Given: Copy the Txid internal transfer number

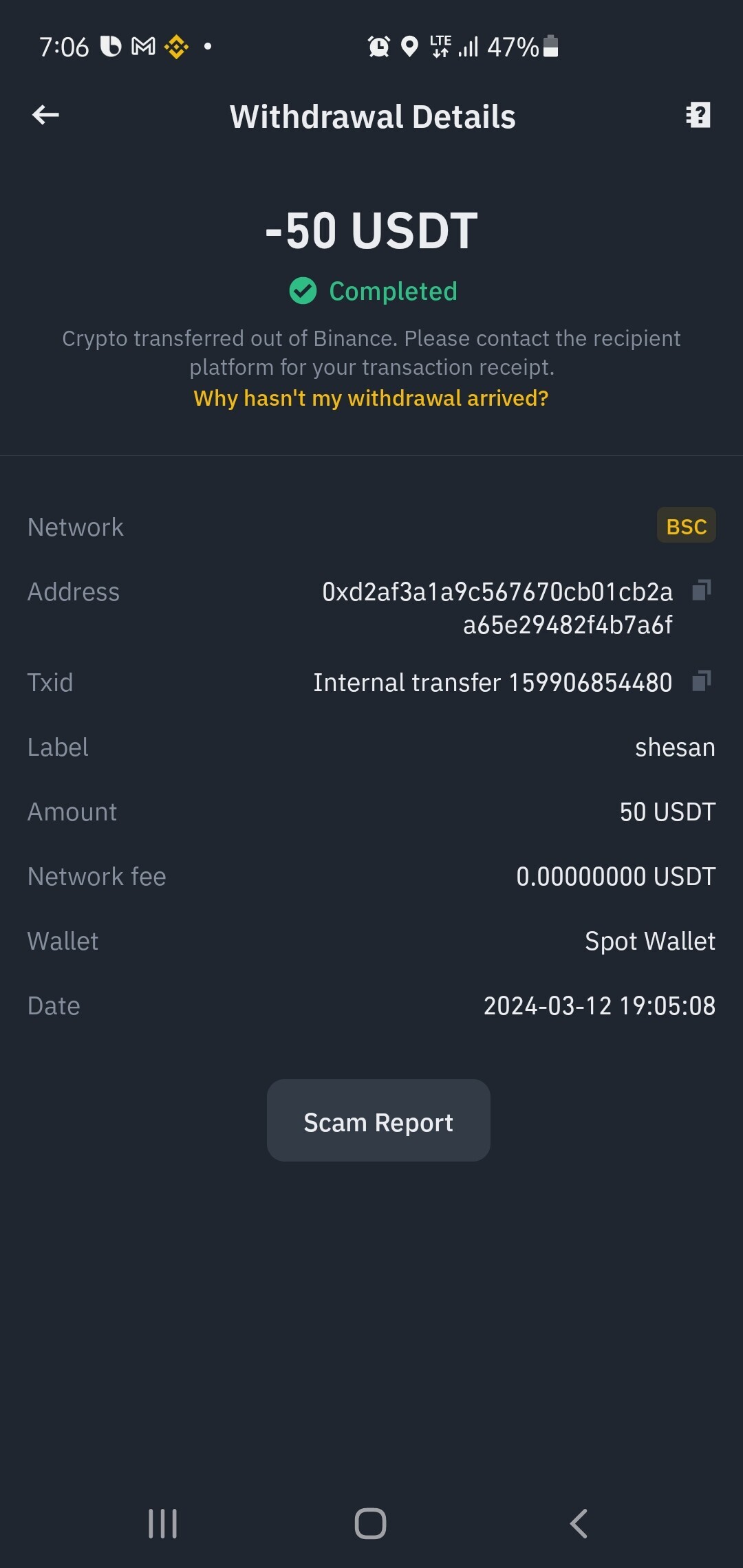Looking at the screenshot, I should click(701, 681).
